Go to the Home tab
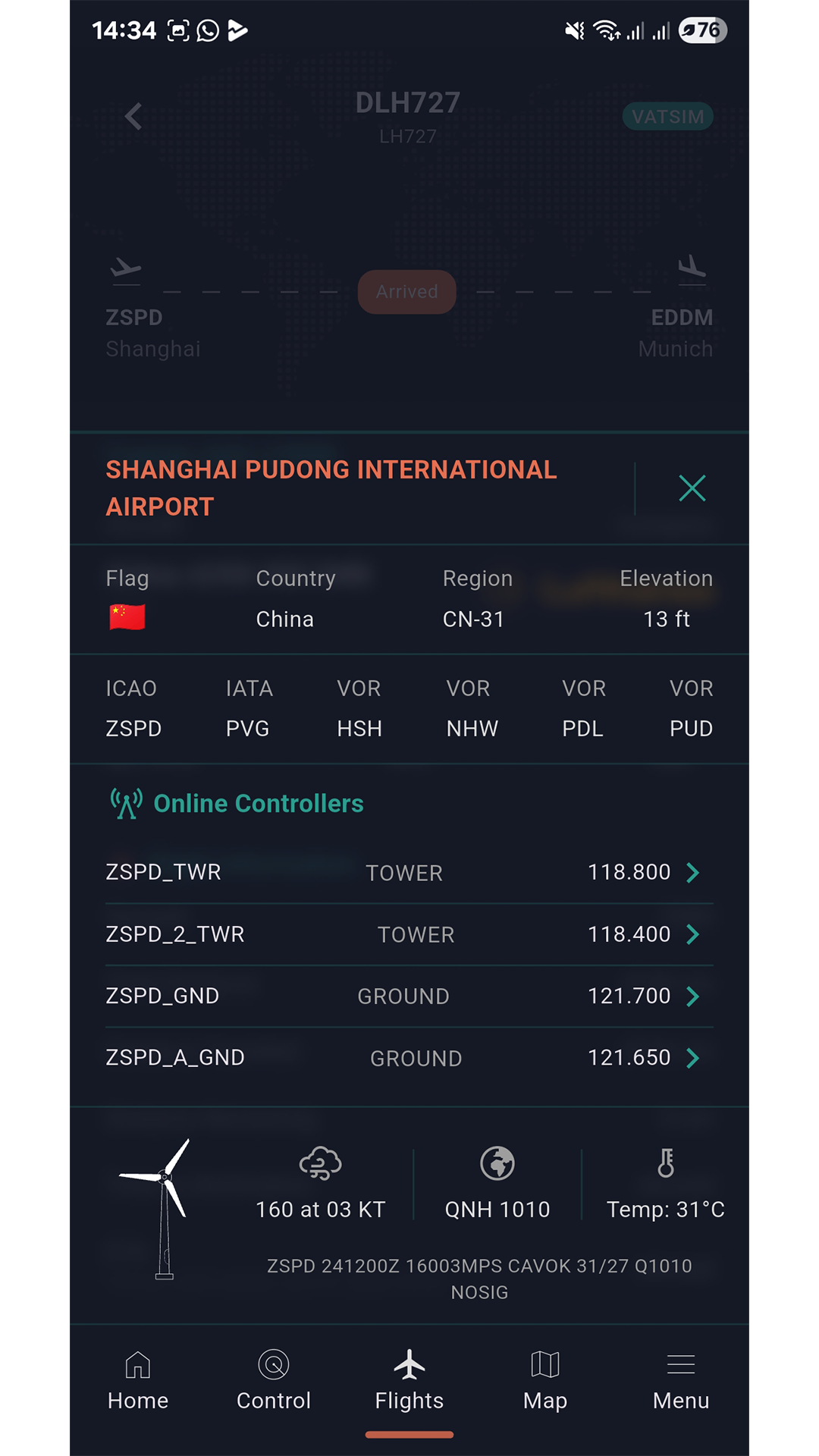The height and width of the screenshot is (1456, 819). tap(137, 1382)
